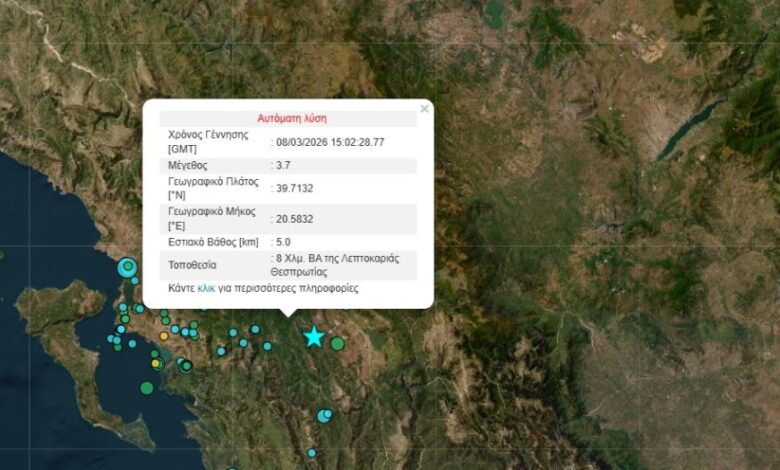The height and width of the screenshot is (470, 780).
Task: Close the earthquake info popup
Action: (424, 109)
